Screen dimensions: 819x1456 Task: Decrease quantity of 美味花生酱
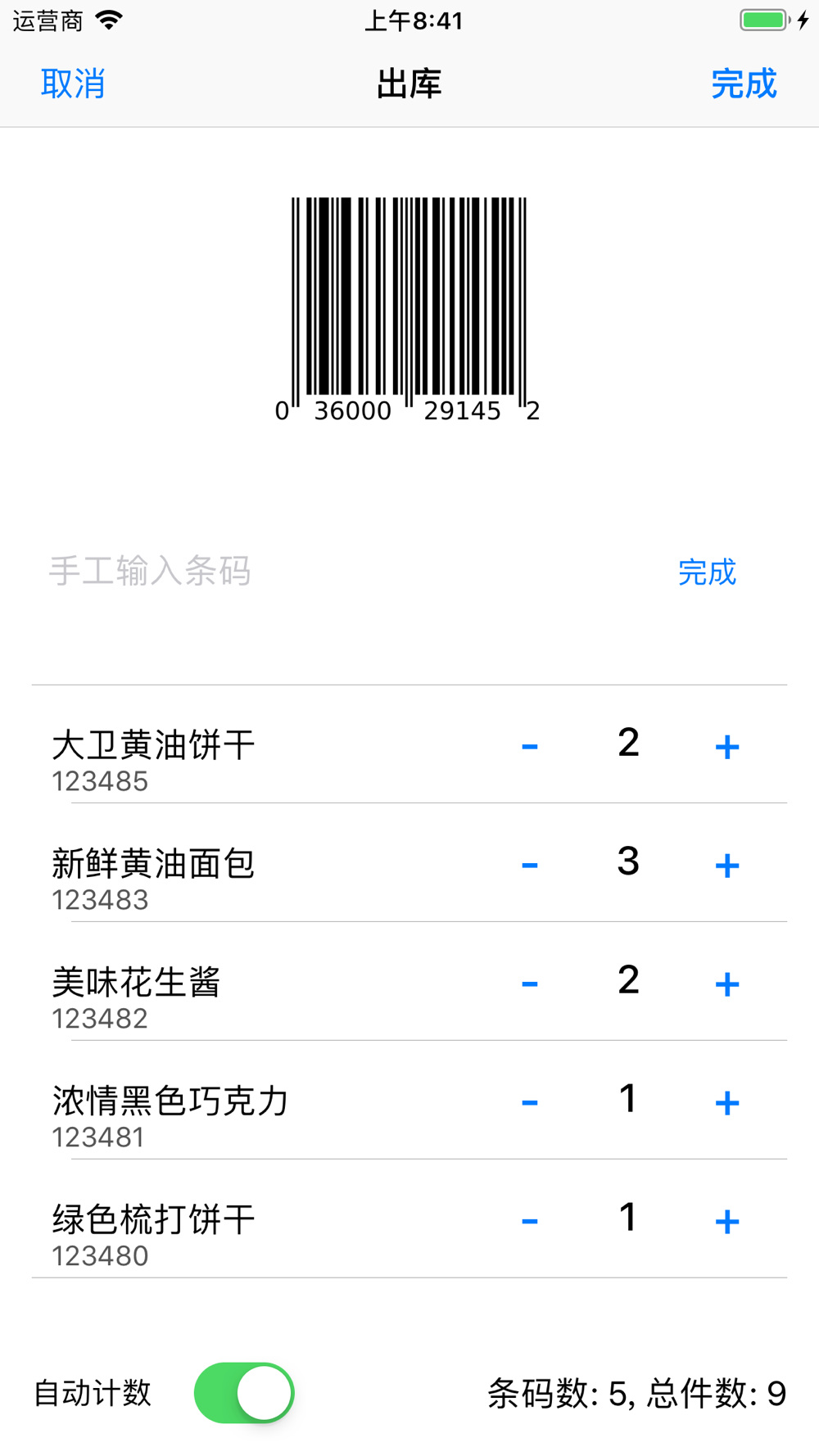click(530, 983)
